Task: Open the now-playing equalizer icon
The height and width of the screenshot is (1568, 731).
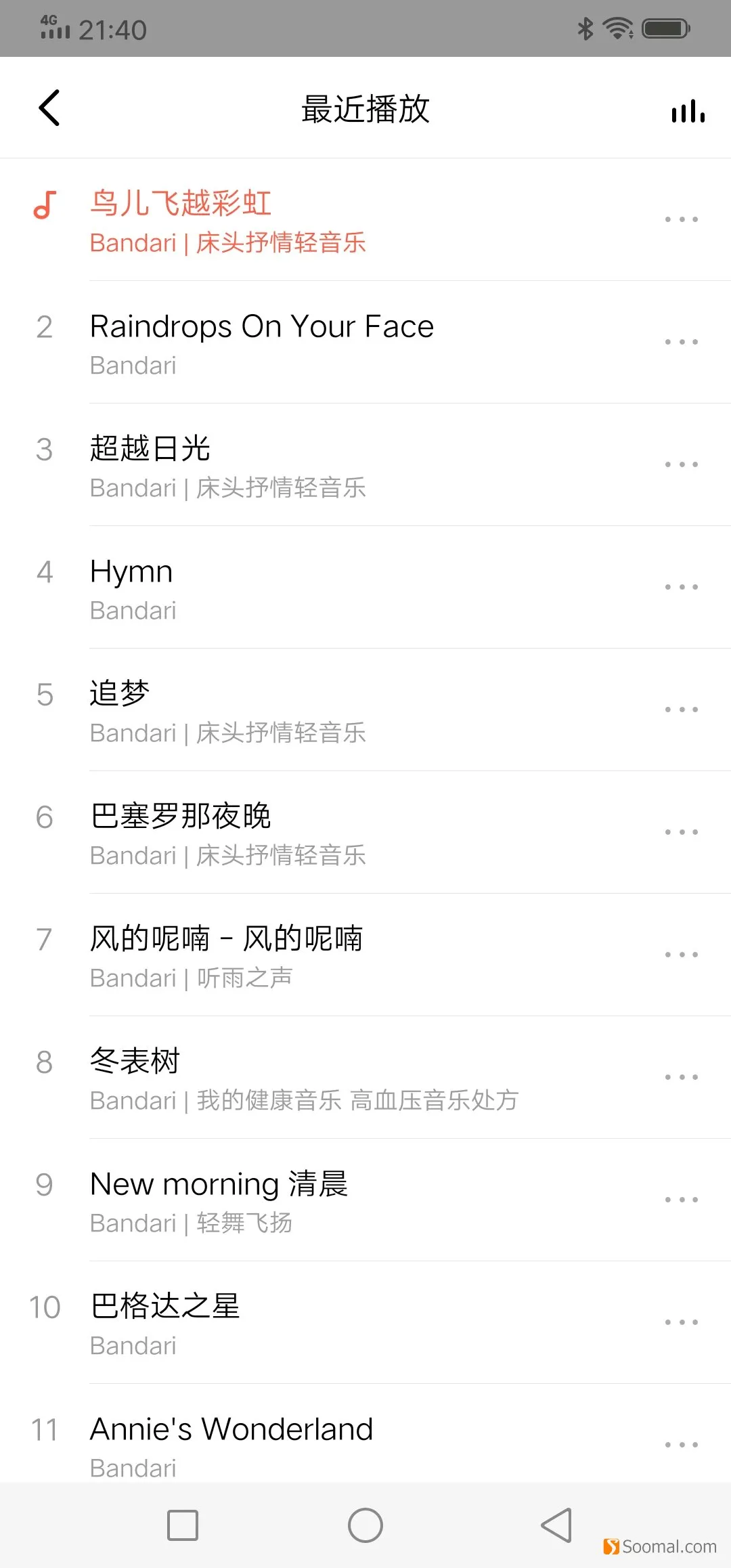Action: pos(688,111)
